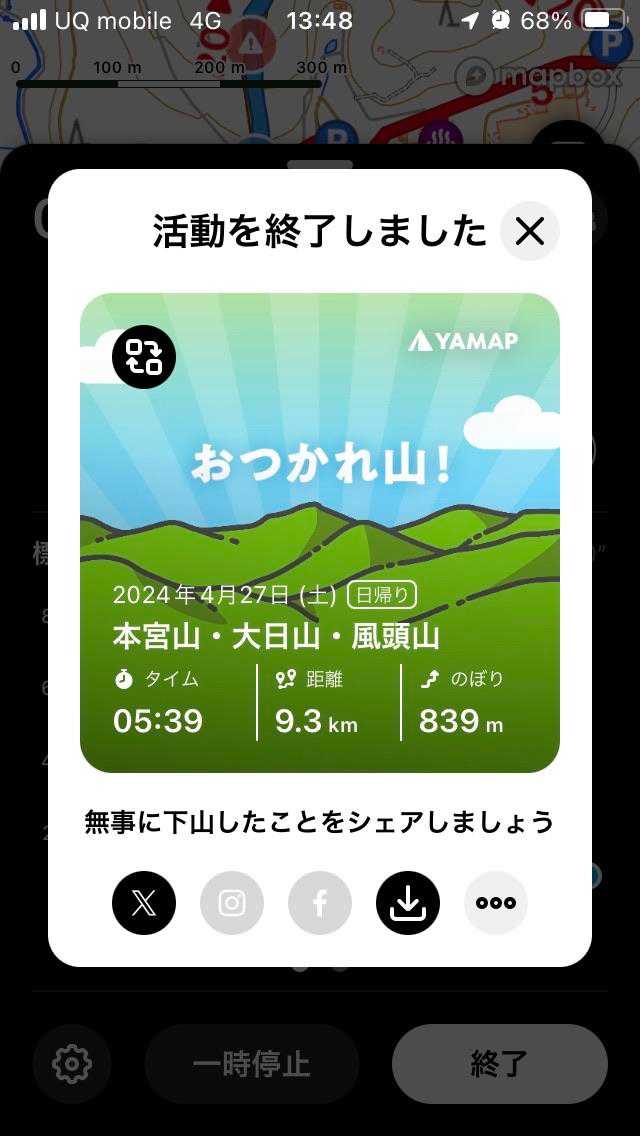Screen dimensions: 640x1136
Task: Share the activity on Facebook
Action: pyautogui.click(x=320, y=903)
